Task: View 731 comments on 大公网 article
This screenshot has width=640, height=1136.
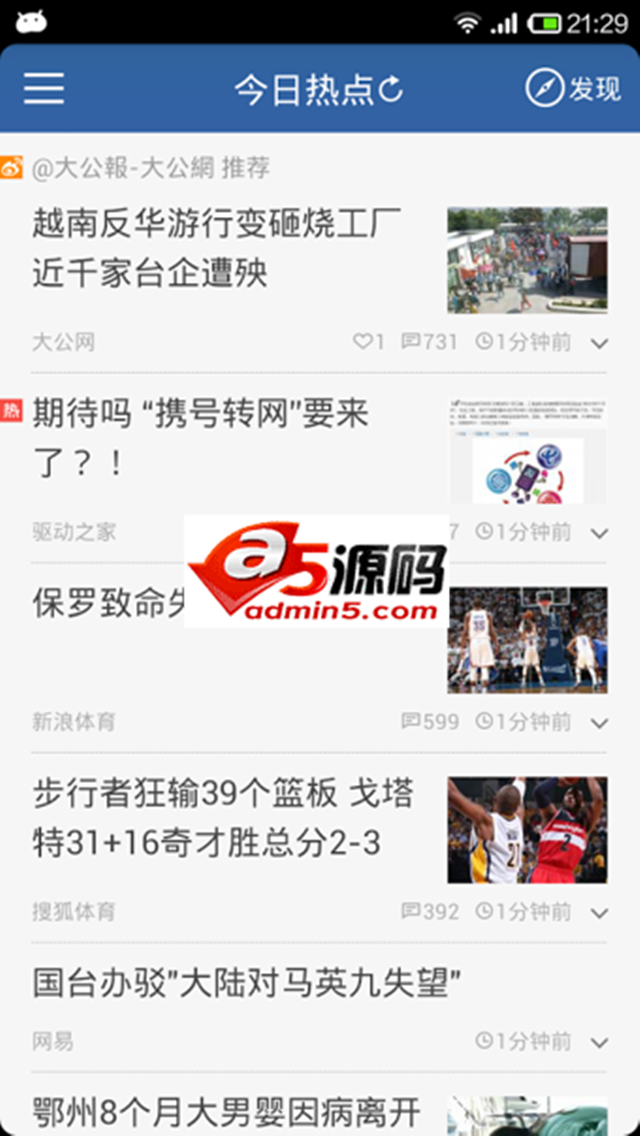Action: pyautogui.click(x=430, y=342)
